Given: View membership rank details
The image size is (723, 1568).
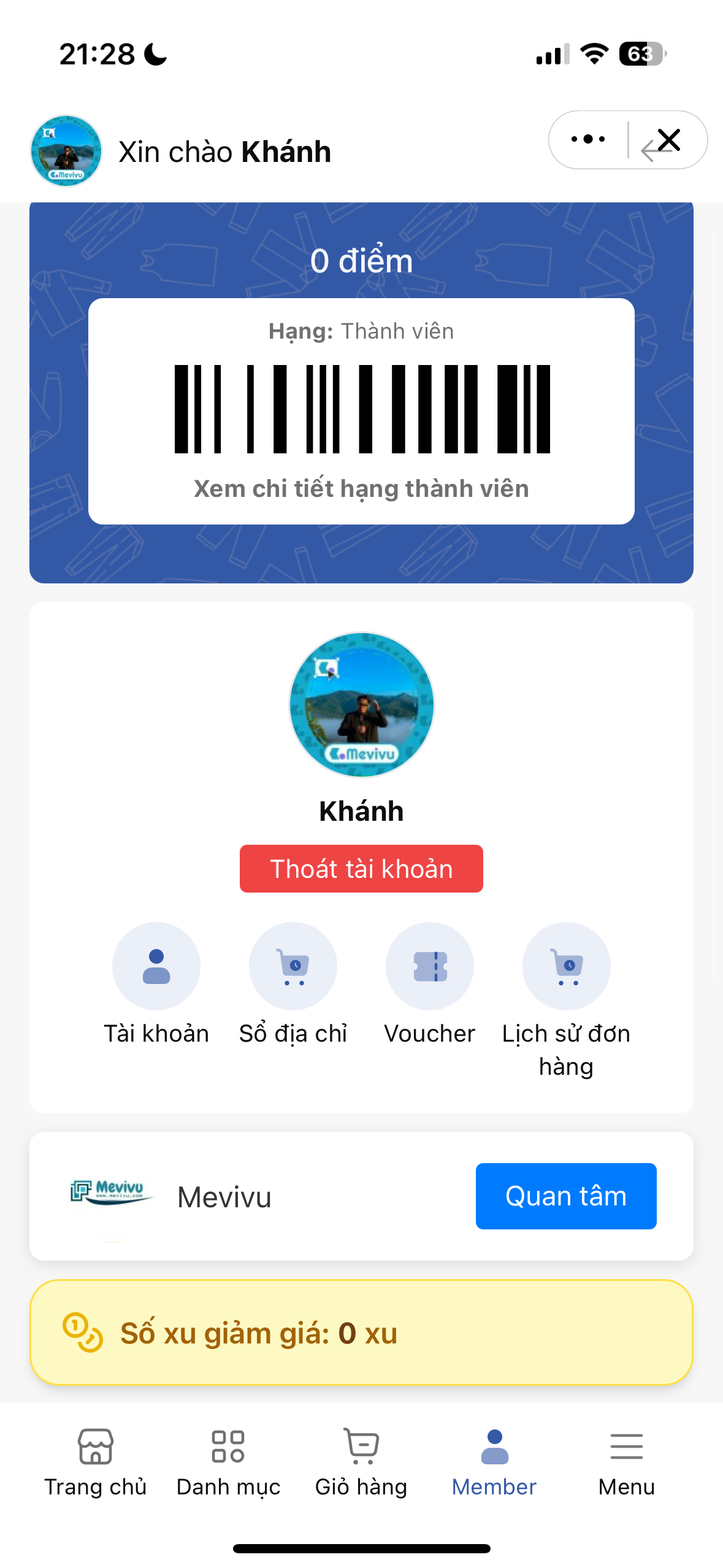Looking at the screenshot, I should (361, 489).
